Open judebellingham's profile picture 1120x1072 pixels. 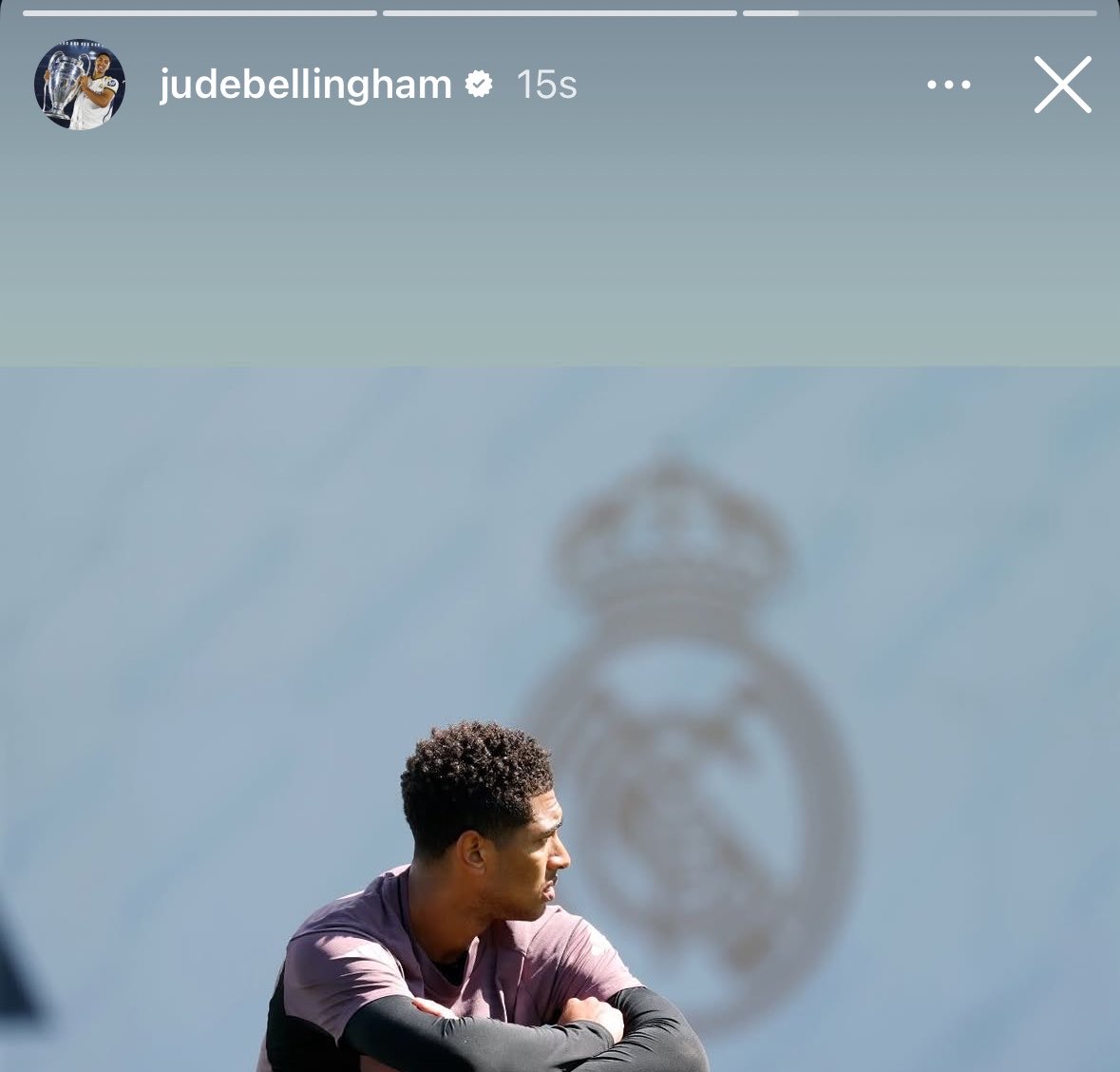click(x=79, y=85)
